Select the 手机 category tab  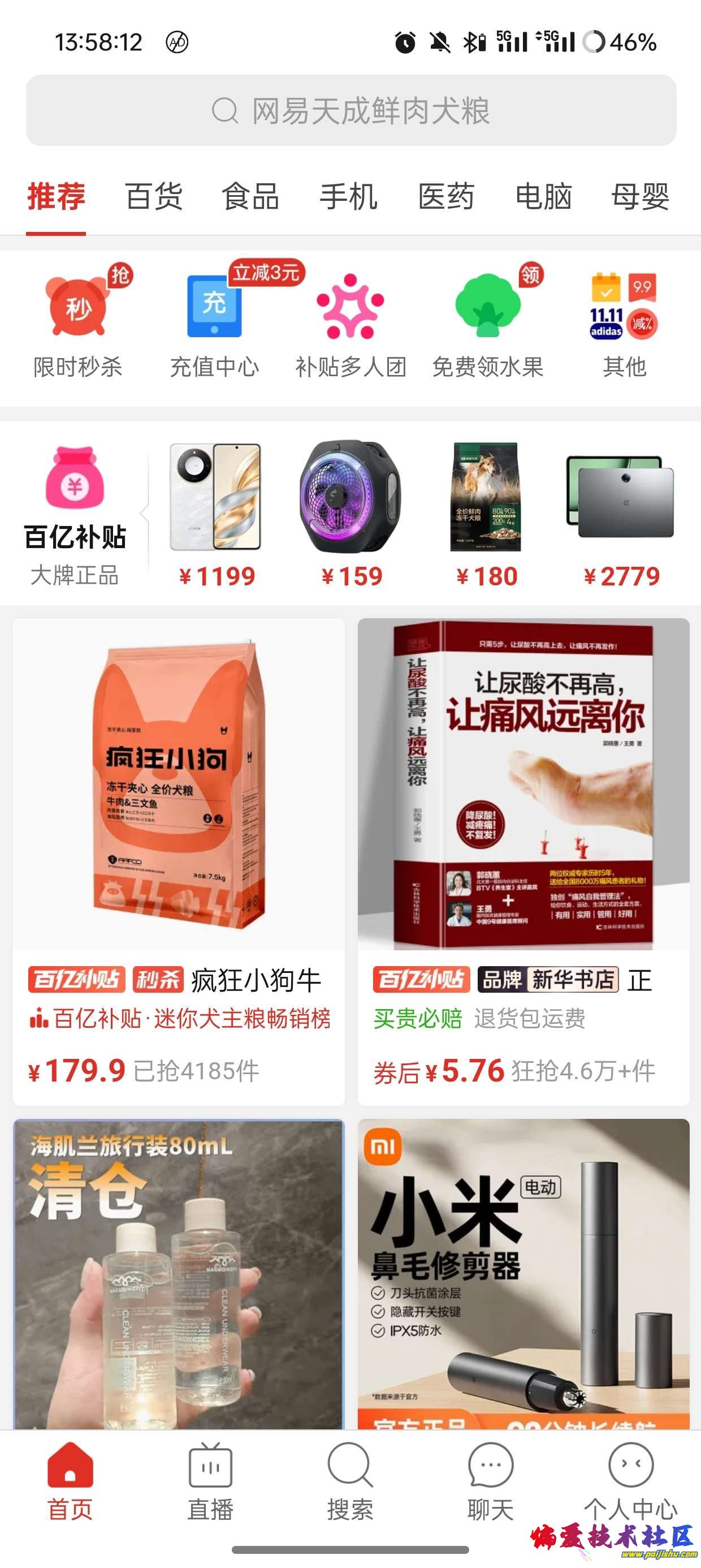[x=348, y=197]
